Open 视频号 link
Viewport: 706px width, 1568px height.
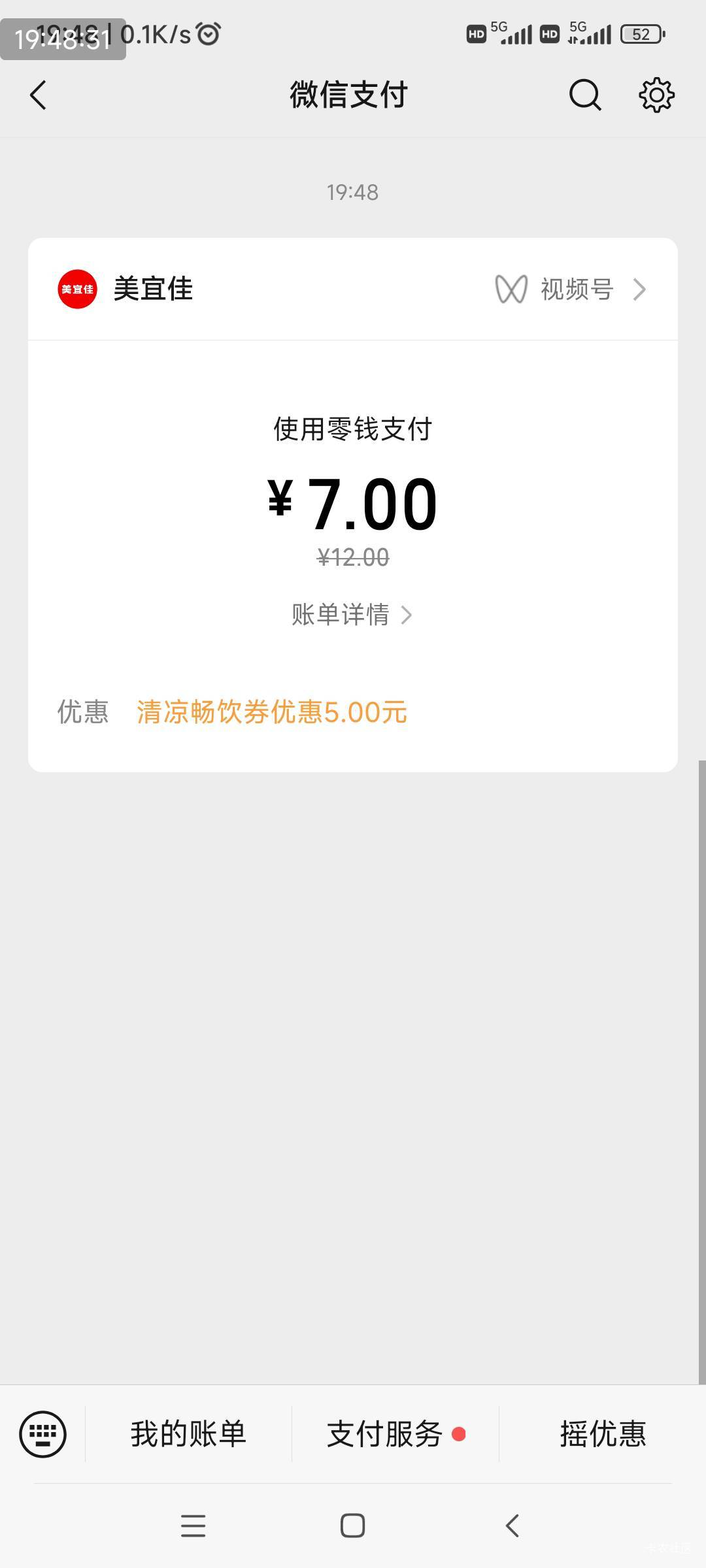pos(571,289)
